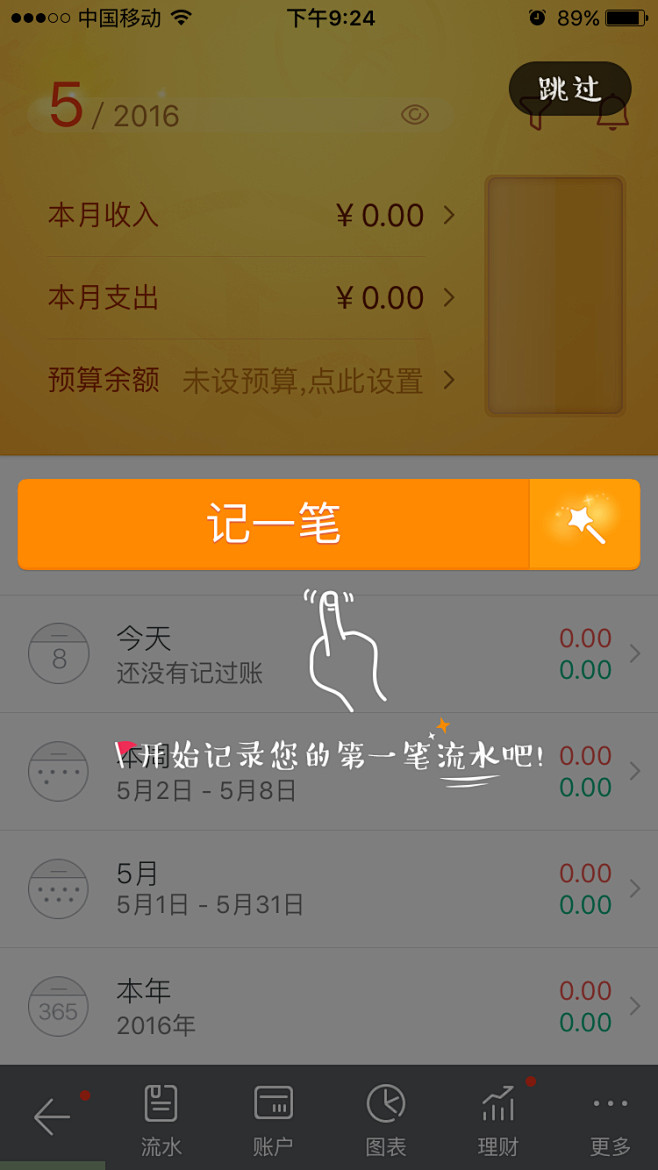Tap the back arrow in the bottom bar
Image resolution: width=658 pixels, height=1170 pixels.
(x=52, y=1117)
